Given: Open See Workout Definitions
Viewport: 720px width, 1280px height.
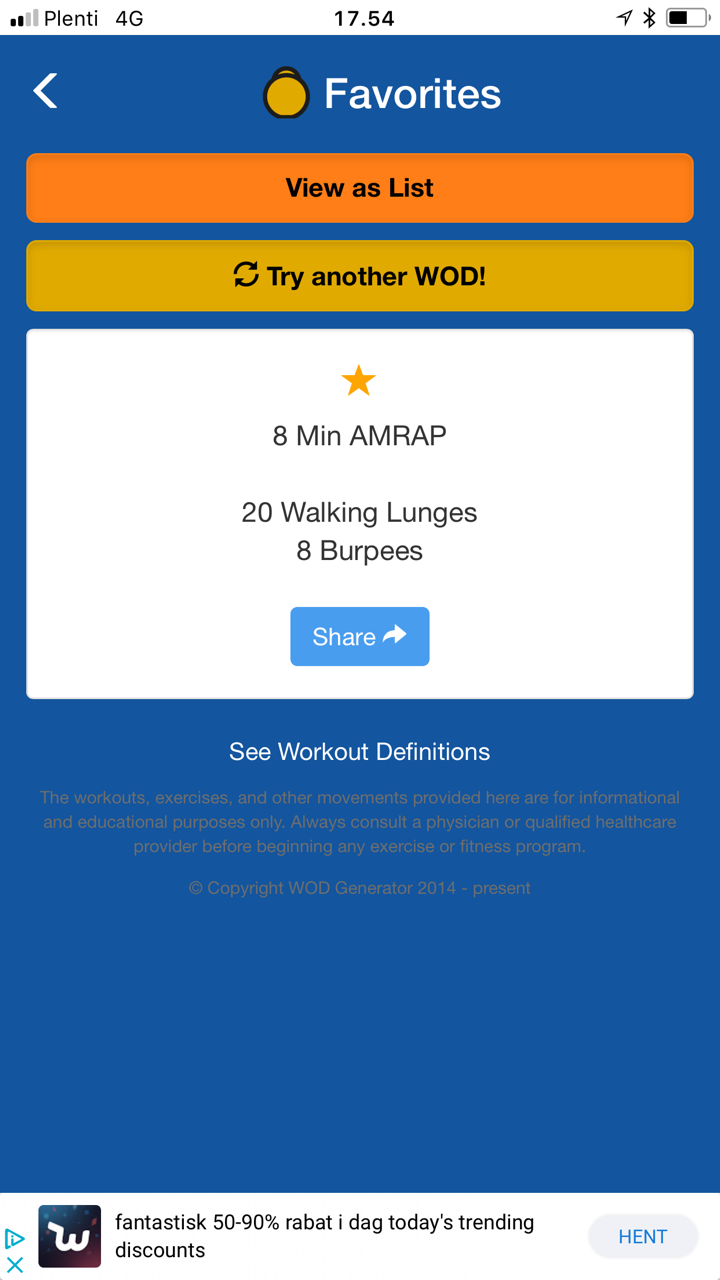Looking at the screenshot, I should click(x=360, y=752).
